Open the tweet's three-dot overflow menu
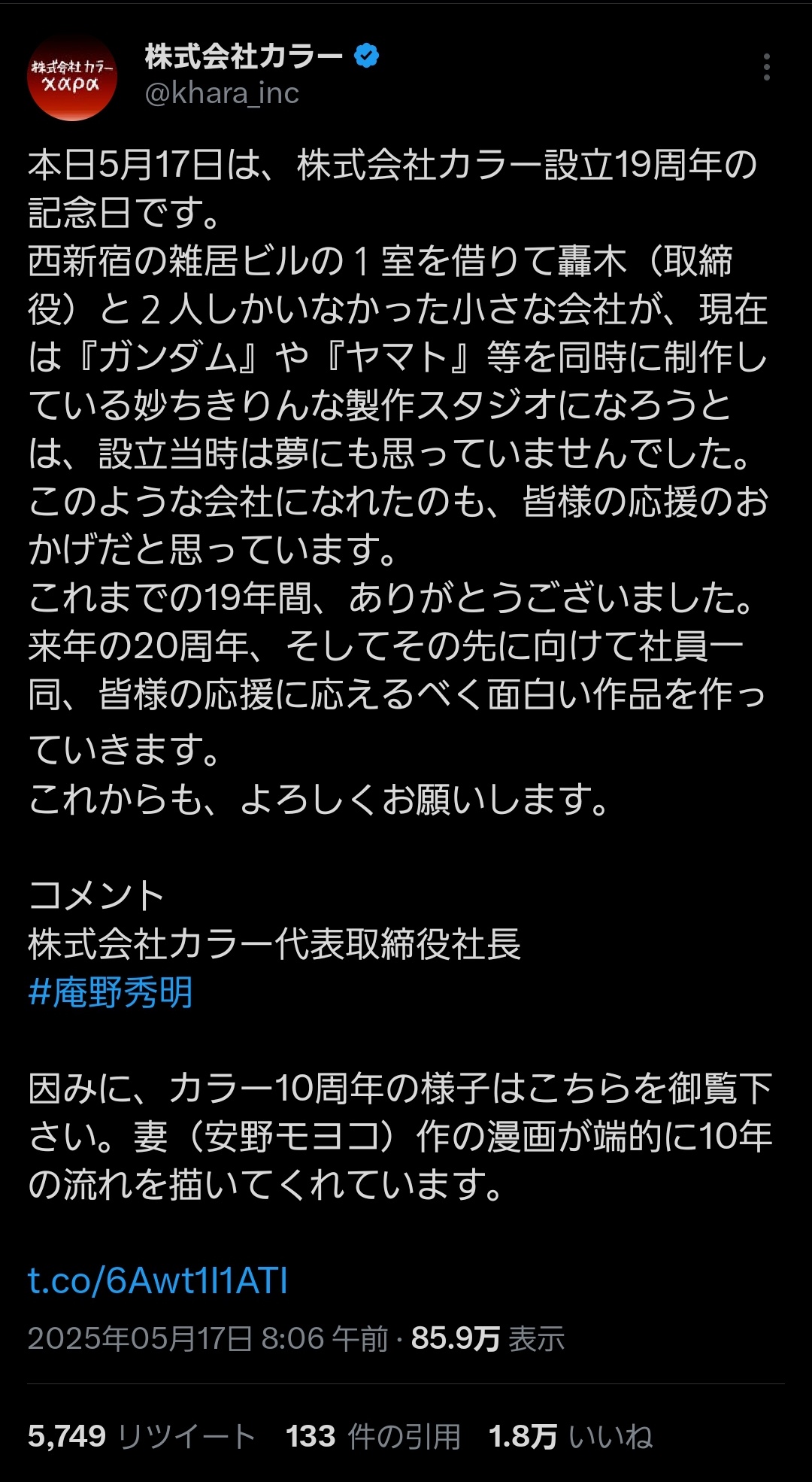 coord(766,68)
